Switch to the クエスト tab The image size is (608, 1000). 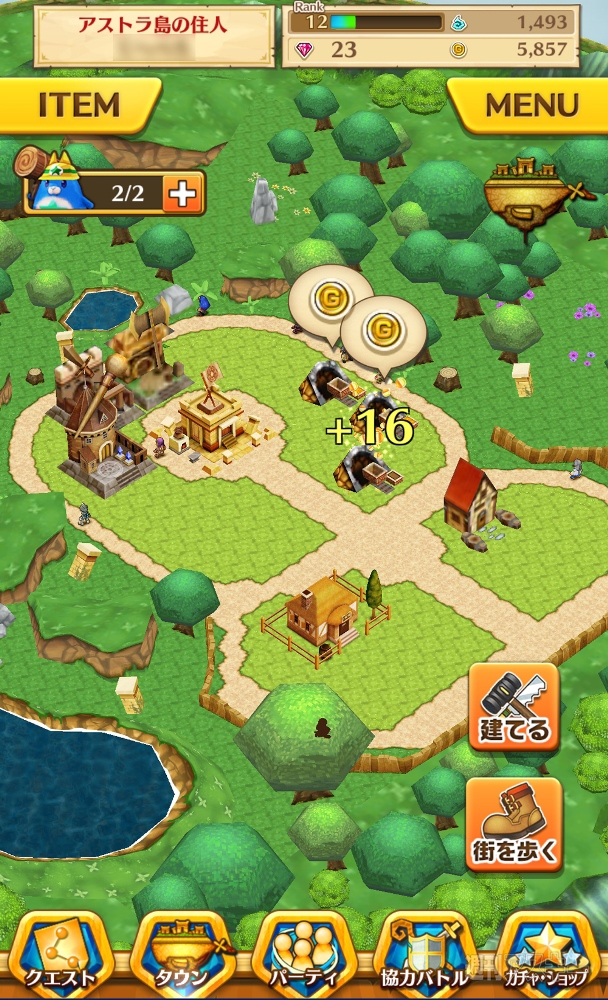pos(59,957)
